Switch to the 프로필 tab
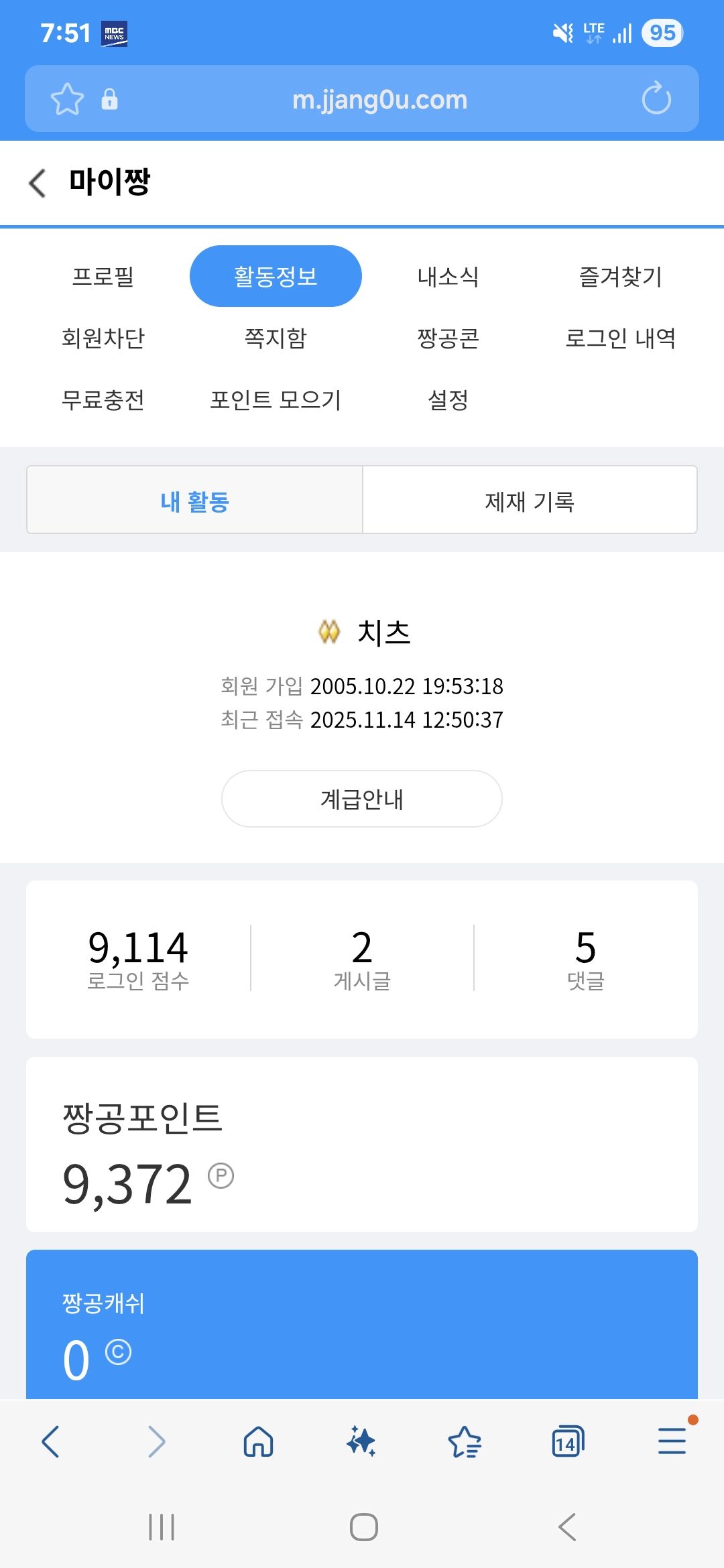Screen dimensions: 724x1568 click(103, 276)
